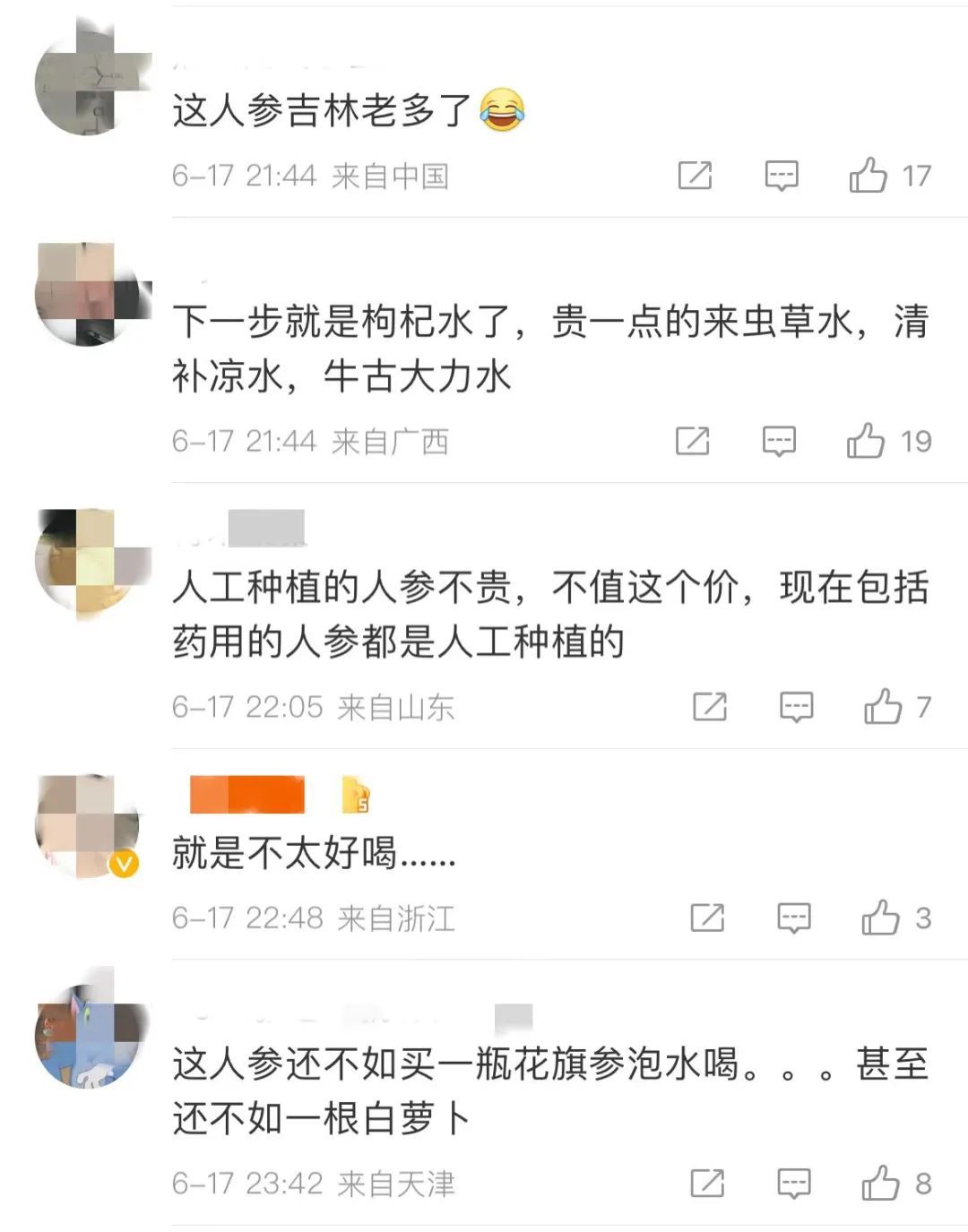Screen dimensions: 968x1232
Task: Like the 就是不太好喝 comment
Action: click(x=880, y=918)
